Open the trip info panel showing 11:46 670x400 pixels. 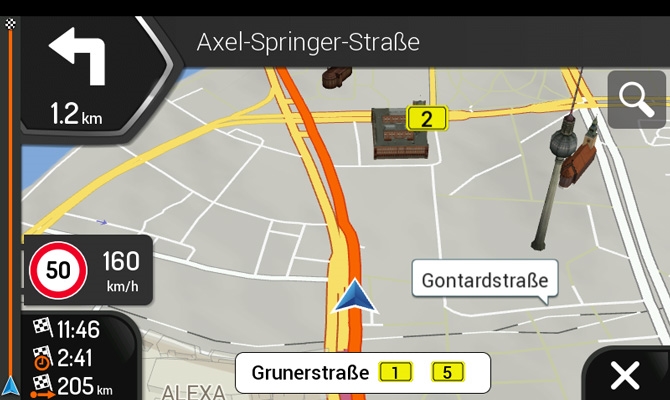(x=72, y=357)
